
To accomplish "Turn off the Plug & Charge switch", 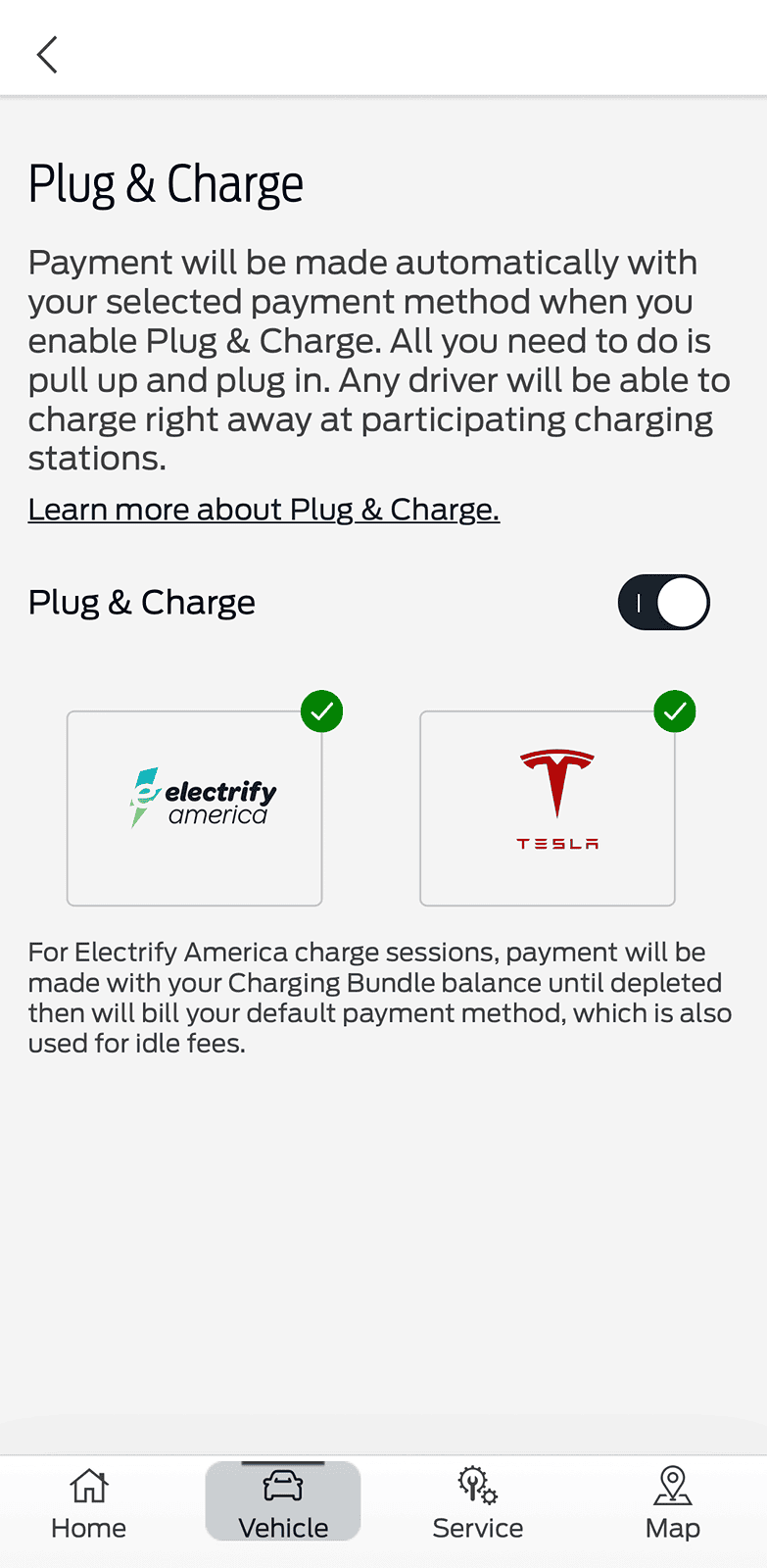I will click(663, 602).
